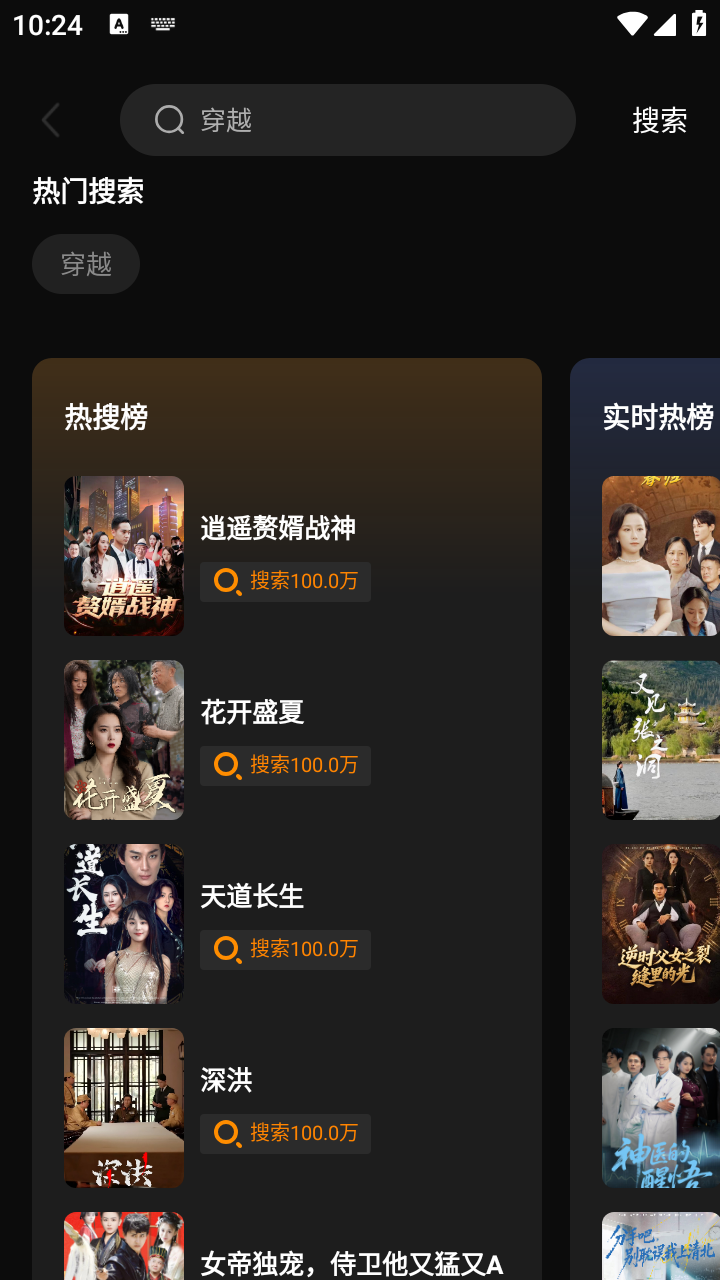
Task: Click the orange magnifier badge beside 花开盛夏
Action: click(x=228, y=765)
